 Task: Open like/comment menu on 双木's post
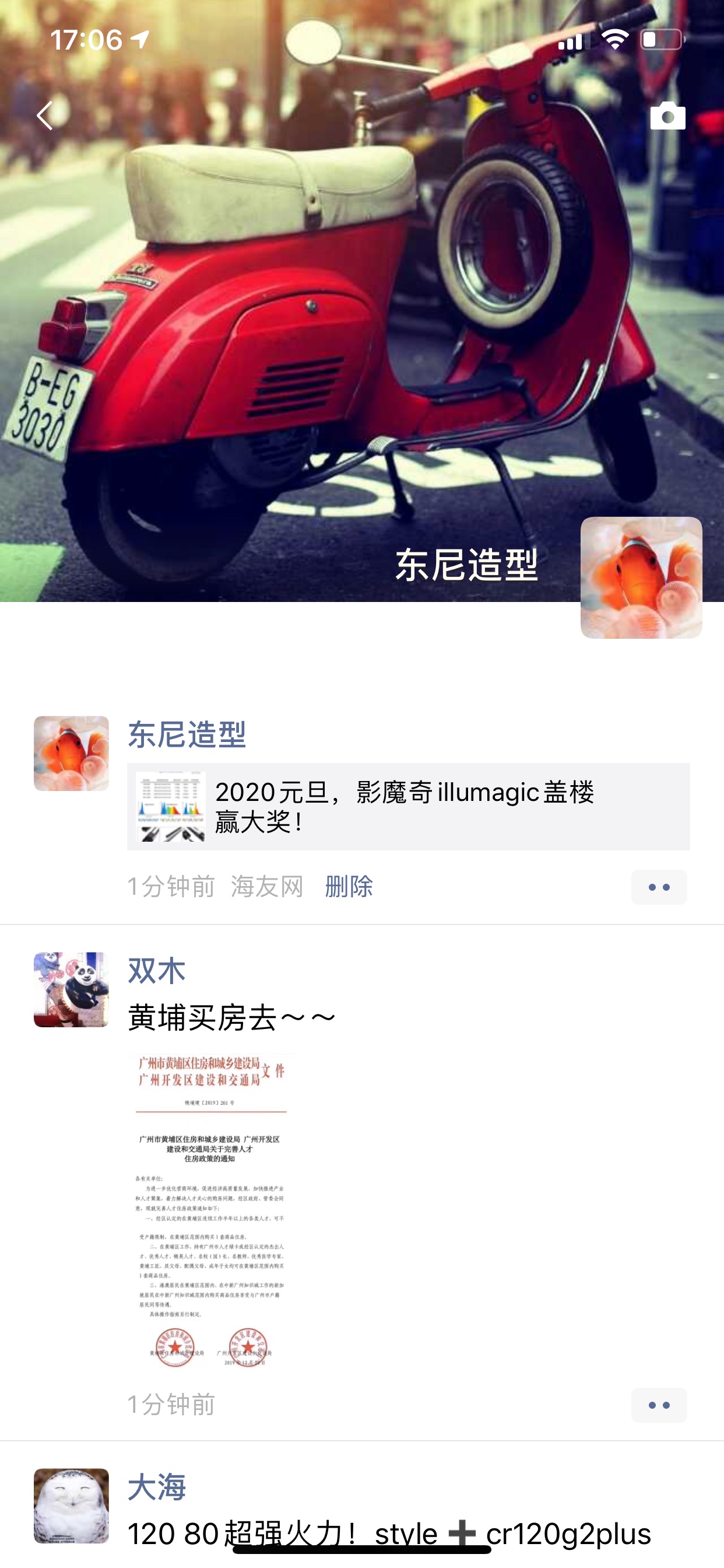(x=658, y=1405)
